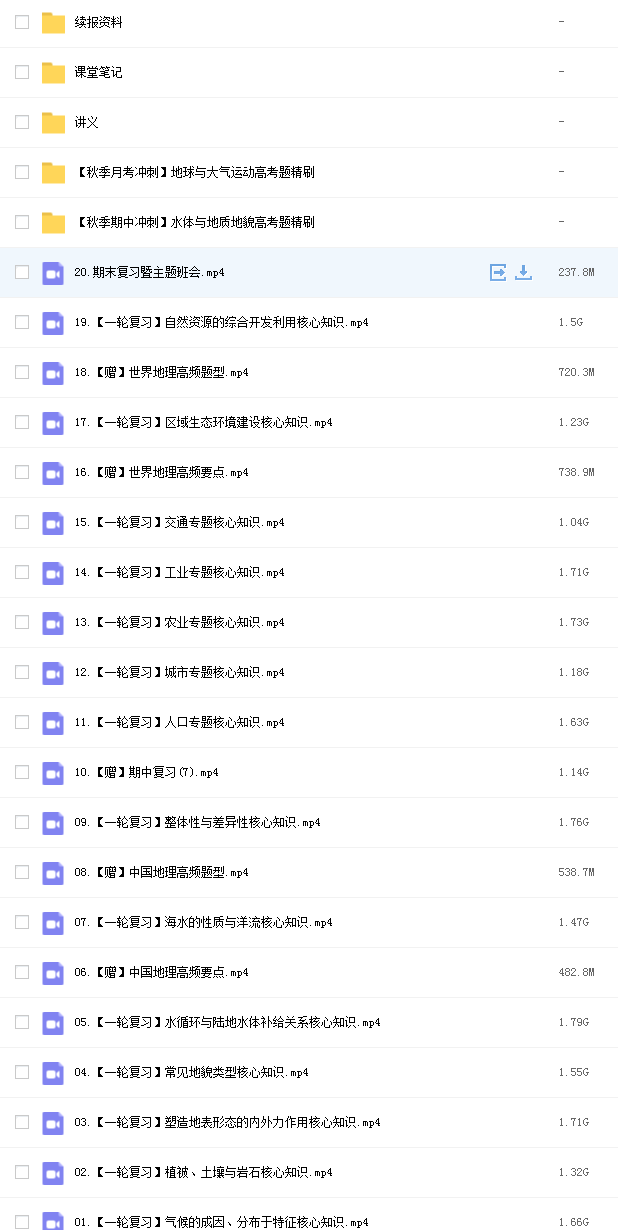Open video 05.水循环与陆地水体补给关系核心知识.mp4
This screenshot has height=1230, width=618.
coord(227,1022)
